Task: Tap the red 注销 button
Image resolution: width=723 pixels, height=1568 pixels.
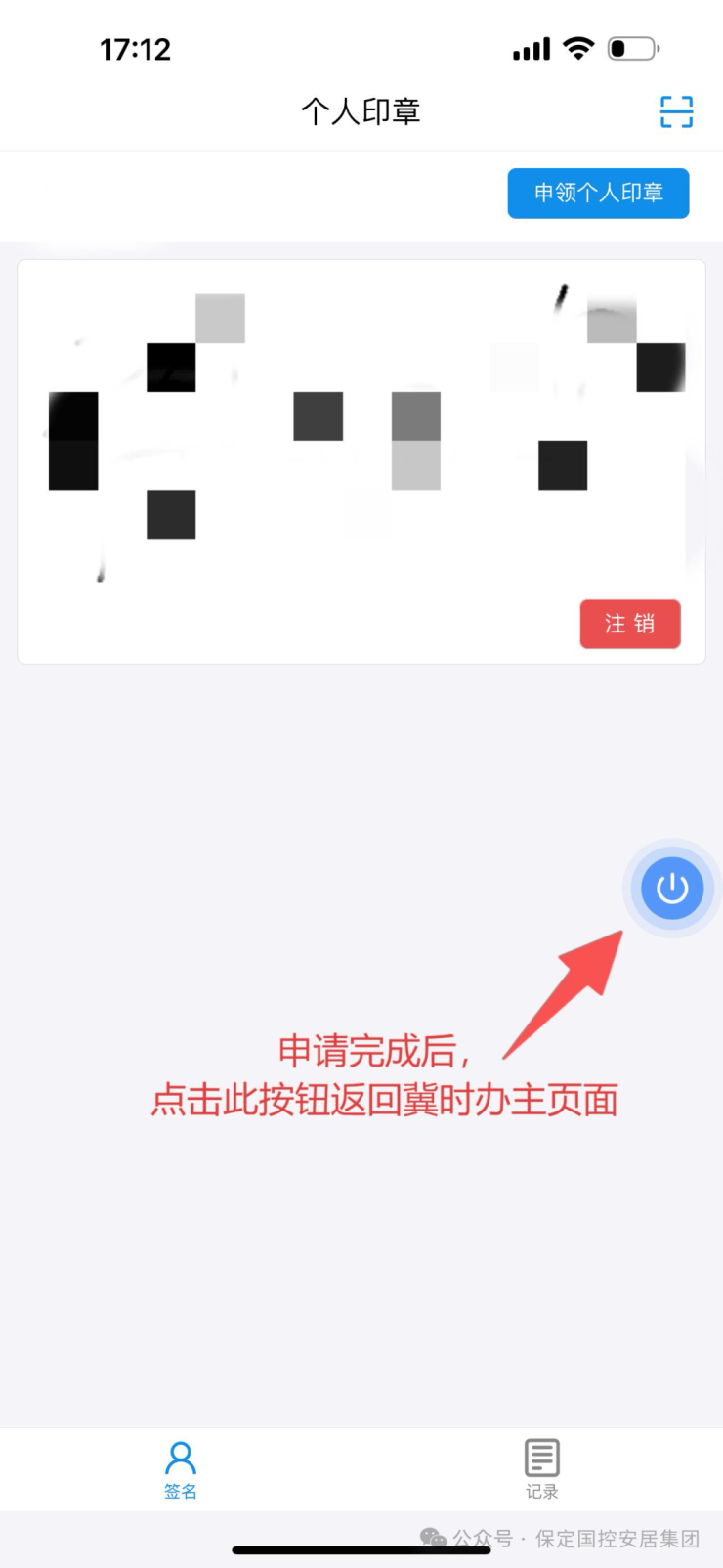Action: click(630, 624)
